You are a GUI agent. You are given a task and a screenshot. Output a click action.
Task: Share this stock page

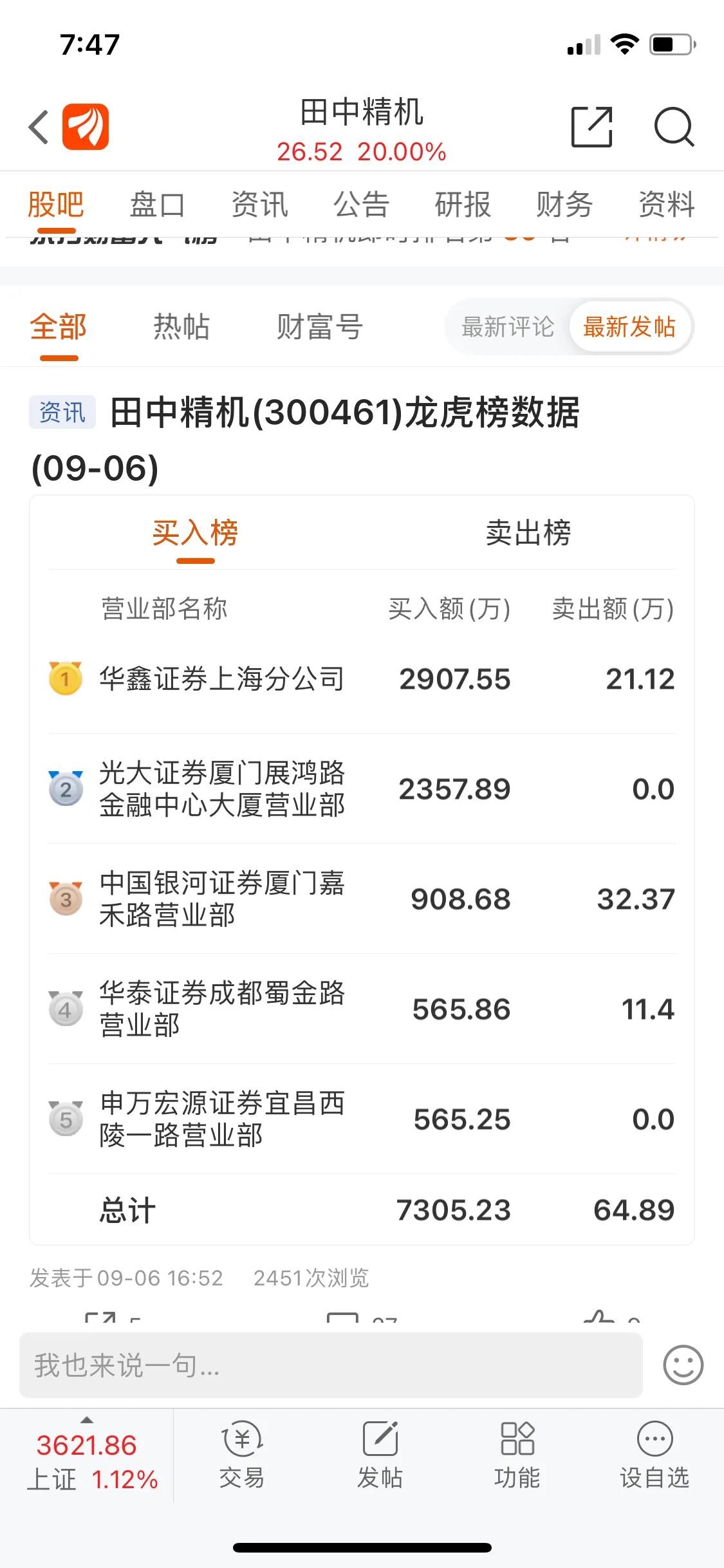coord(591,127)
